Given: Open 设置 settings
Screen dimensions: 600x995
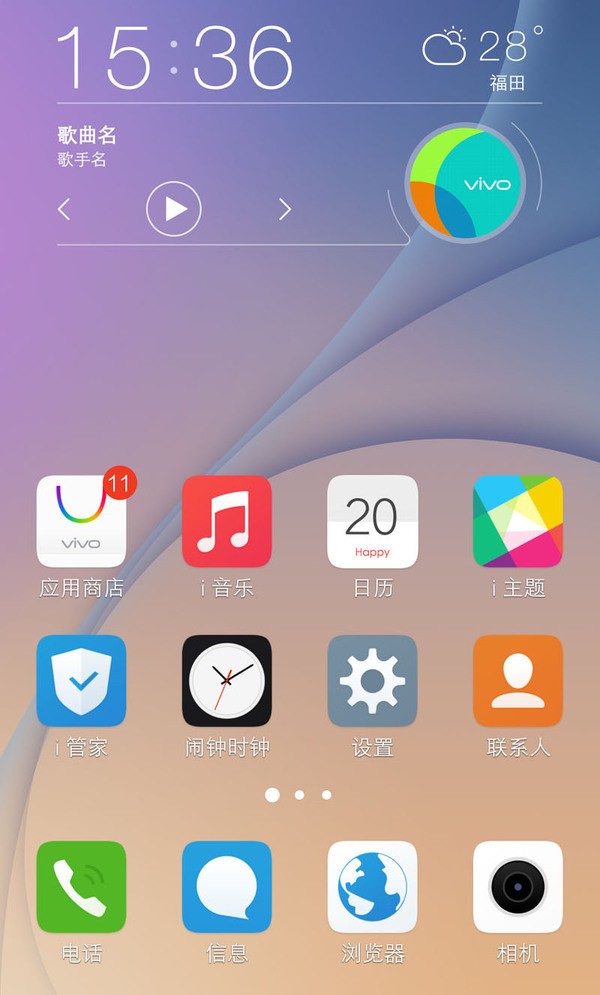Looking at the screenshot, I should point(372,680).
